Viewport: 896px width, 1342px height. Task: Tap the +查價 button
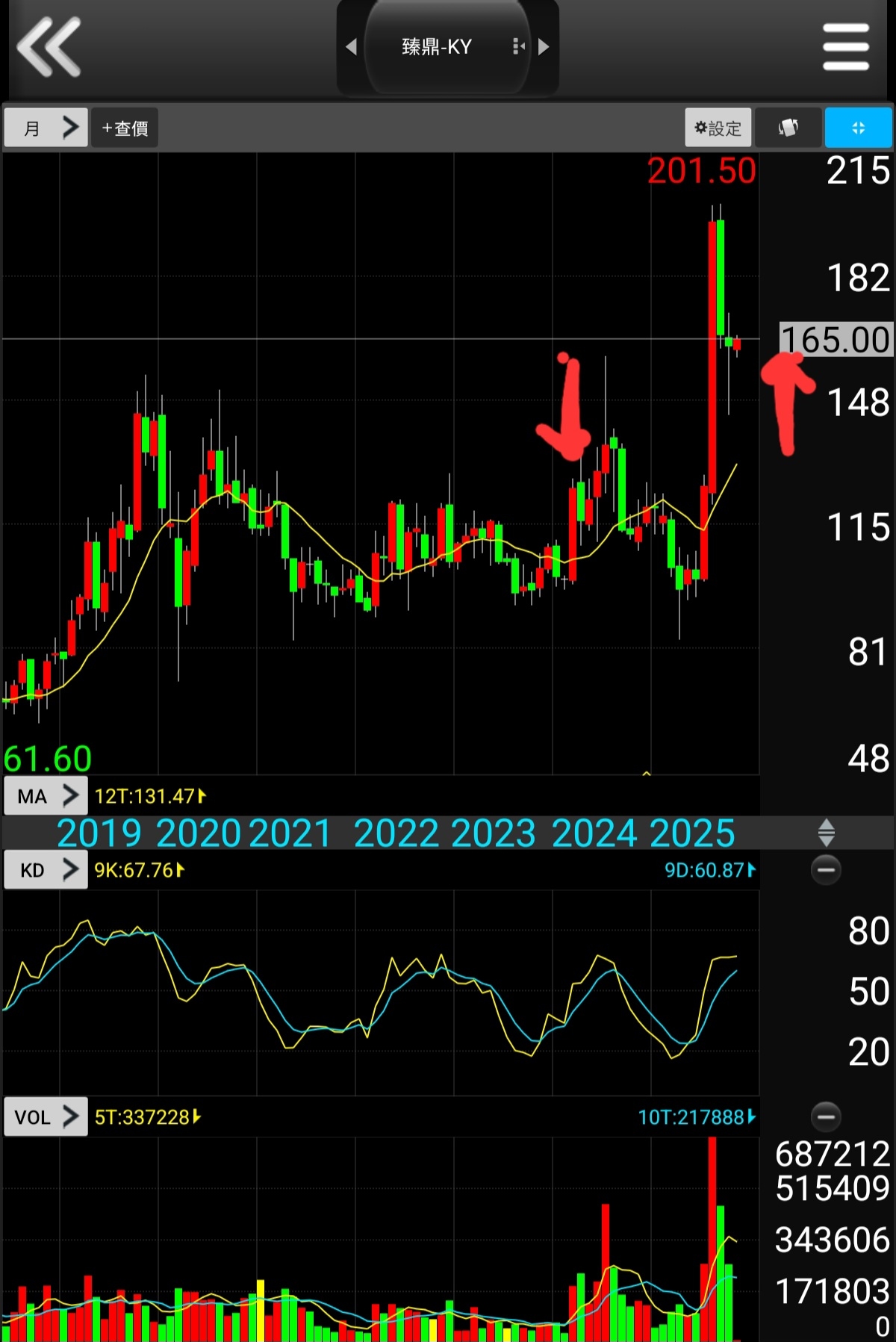pyautogui.click(x=125, y=128)
